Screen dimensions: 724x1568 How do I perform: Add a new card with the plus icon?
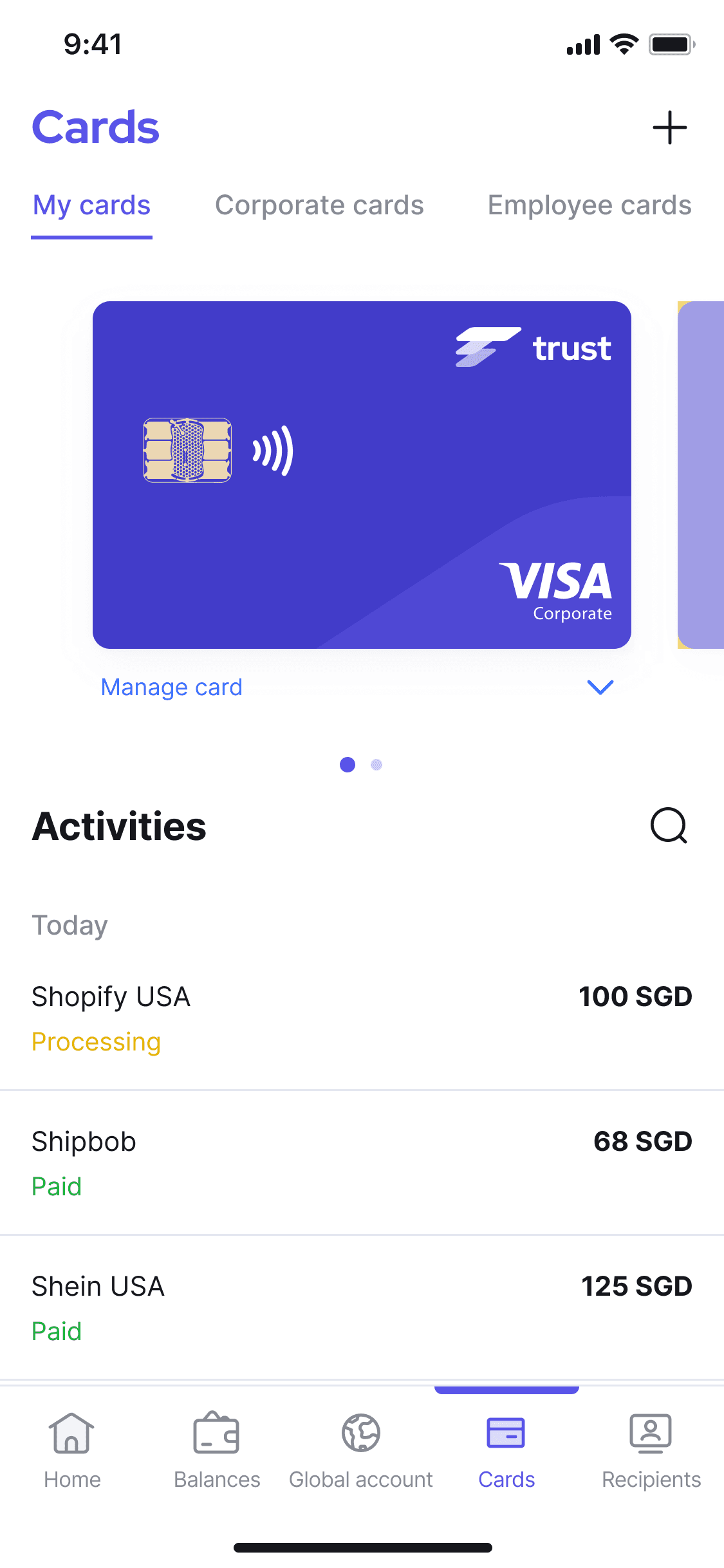click(669, 127)
